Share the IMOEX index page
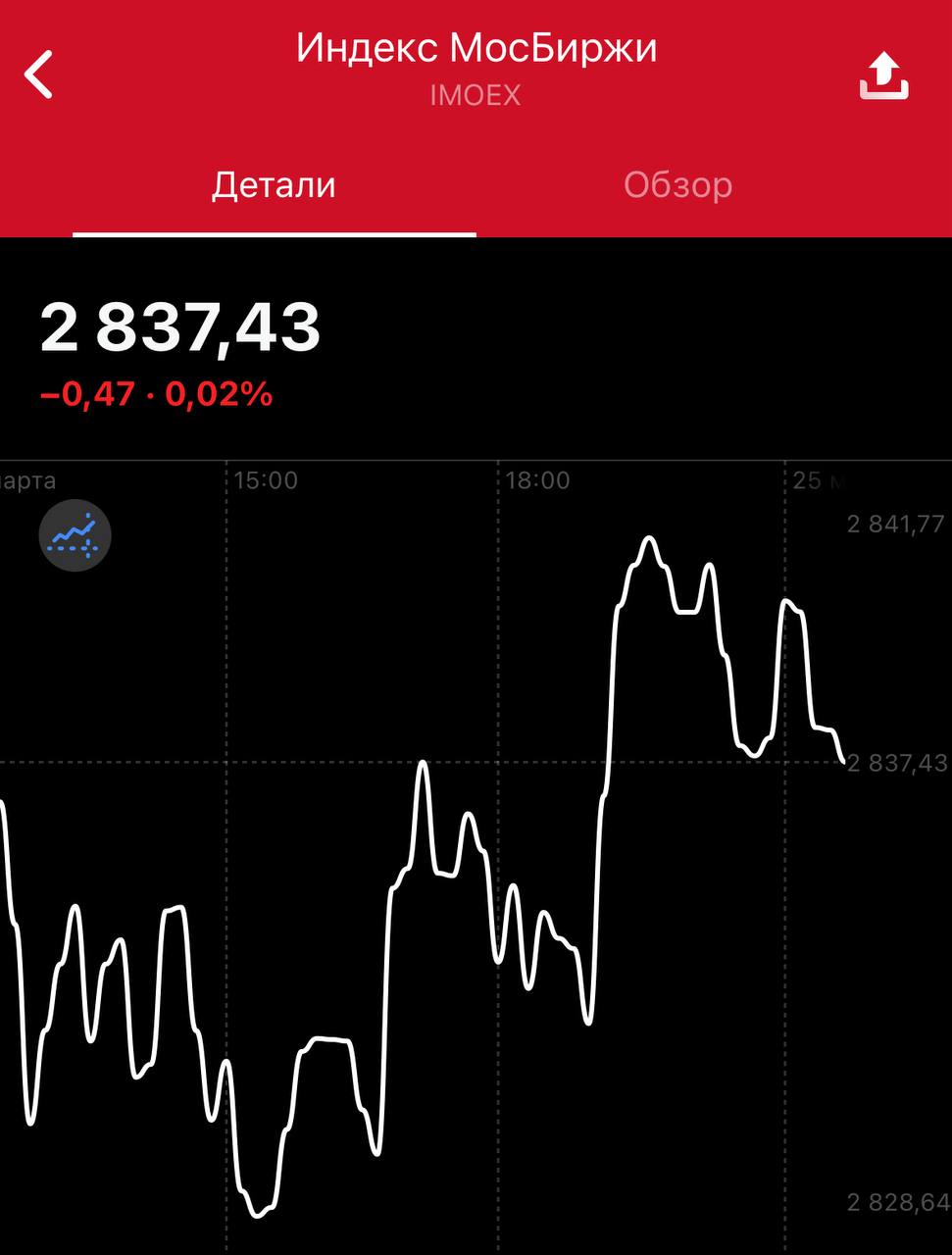The width and height of the screenshot is (952, 1255). [x=883, y=75]
